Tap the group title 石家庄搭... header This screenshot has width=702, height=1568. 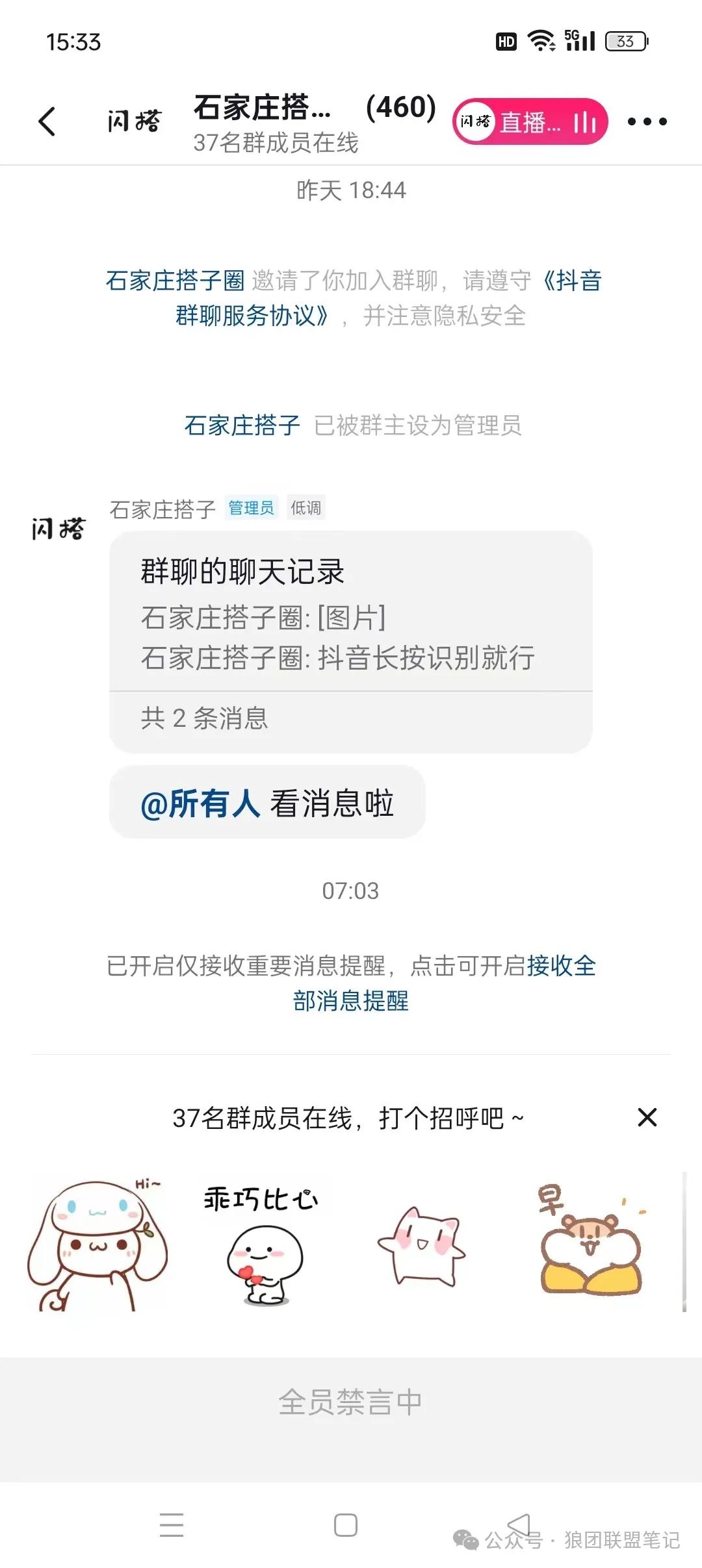point(263,109)
